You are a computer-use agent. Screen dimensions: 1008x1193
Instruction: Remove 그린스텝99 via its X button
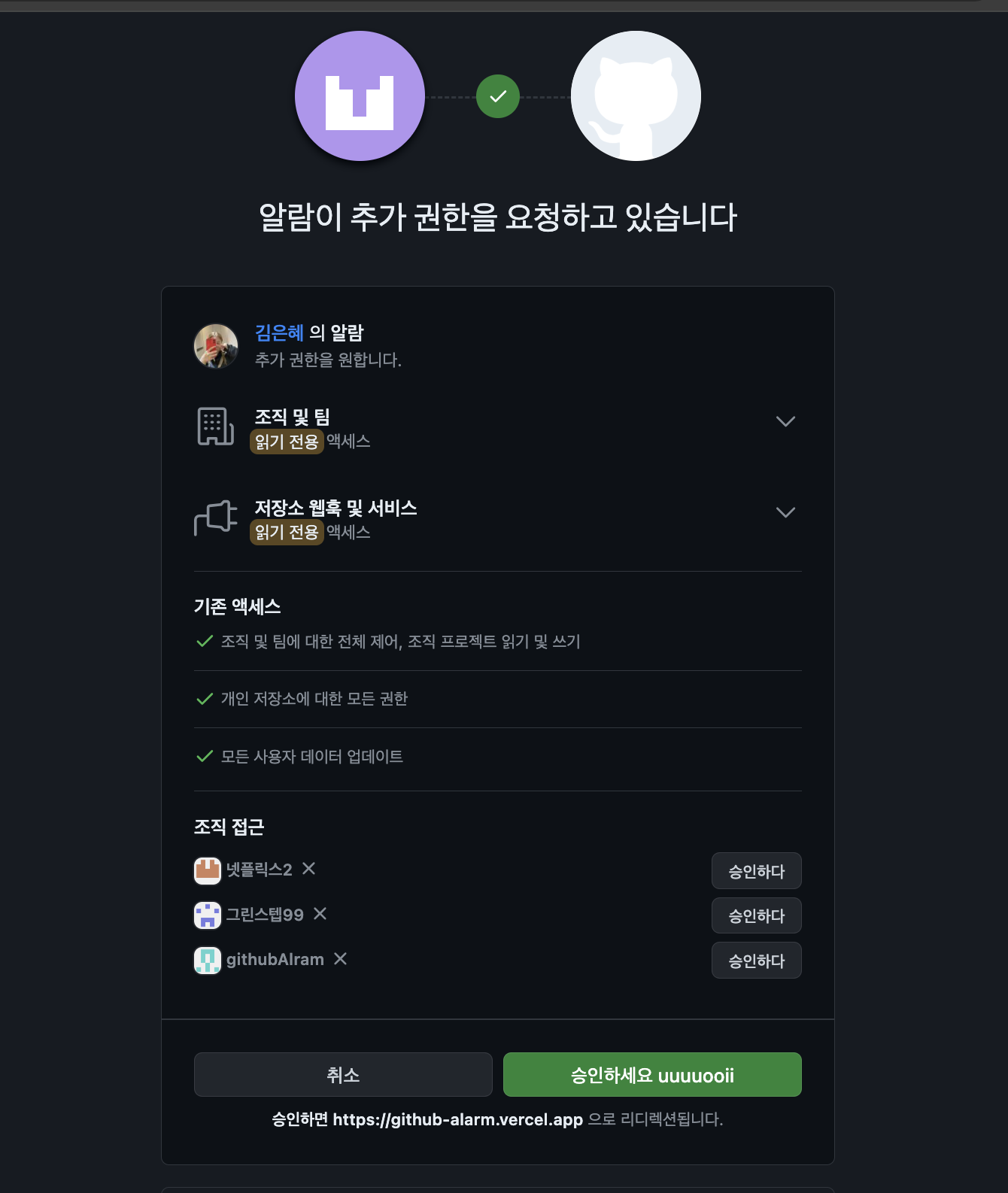click(x=320, y=915)
